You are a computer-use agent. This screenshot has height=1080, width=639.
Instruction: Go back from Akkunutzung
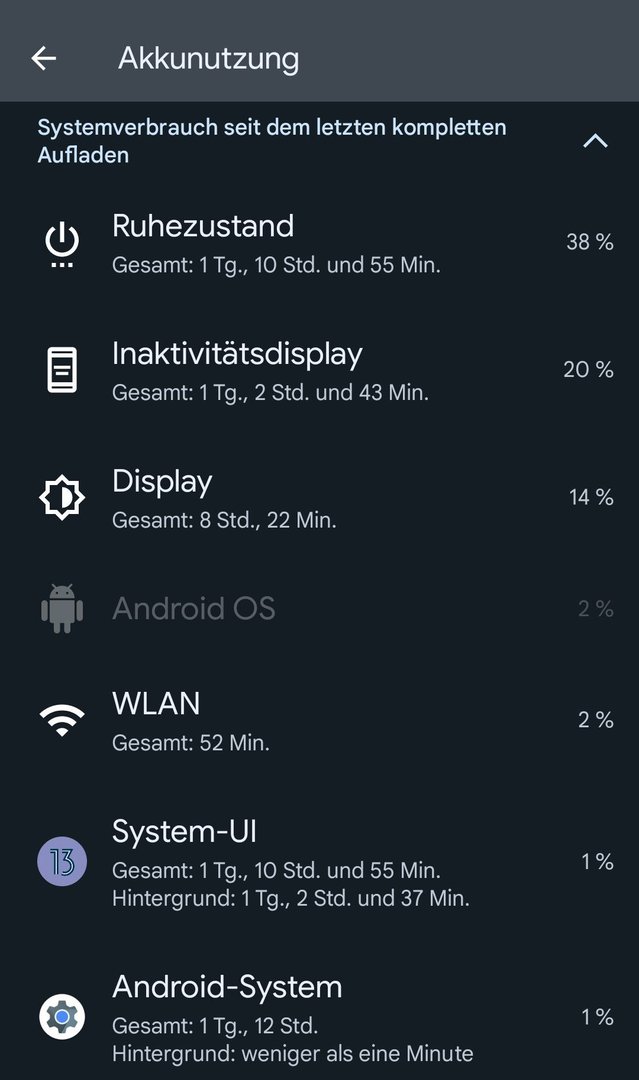pos(44,58)
